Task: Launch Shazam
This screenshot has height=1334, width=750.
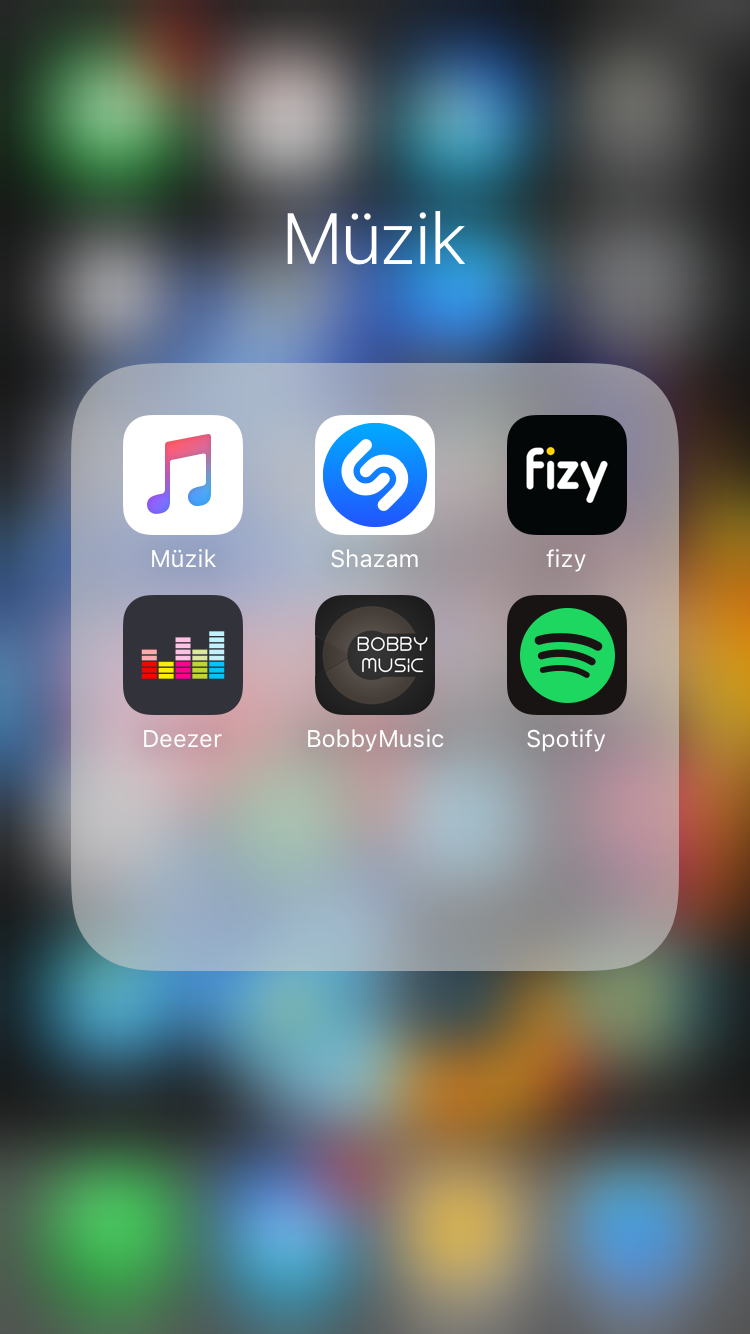Action: (x=375, y=475)
